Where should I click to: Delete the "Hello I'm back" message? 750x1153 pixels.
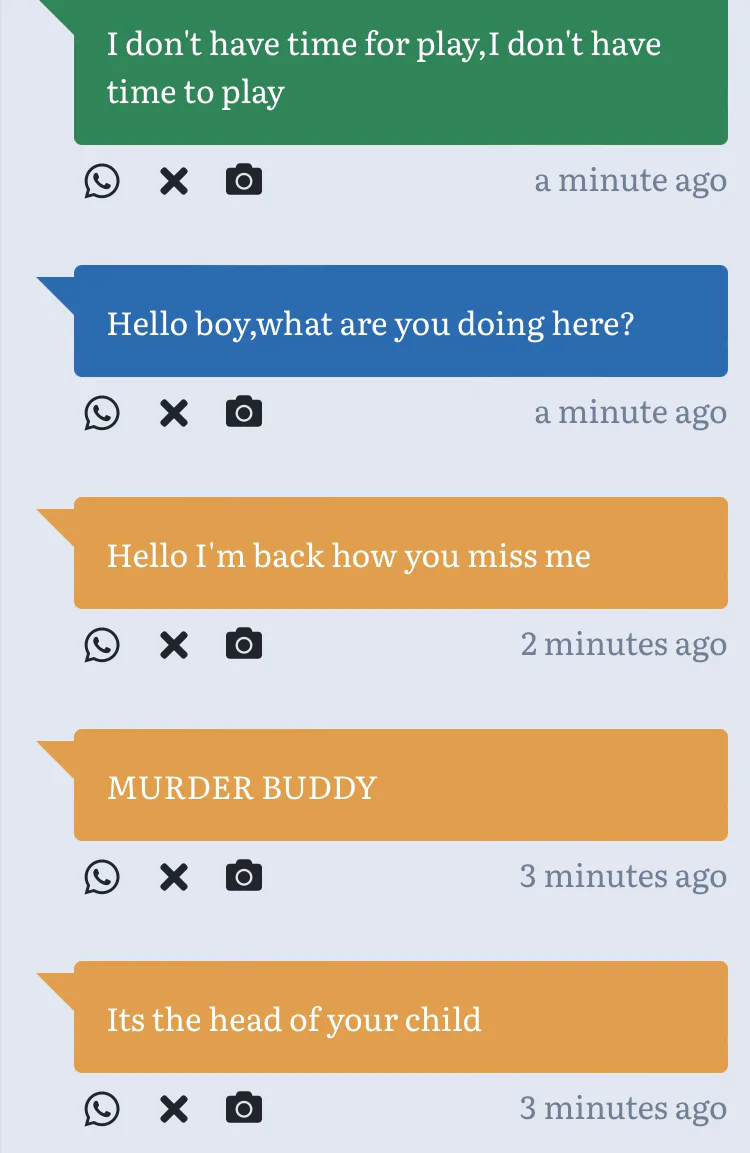174,645
